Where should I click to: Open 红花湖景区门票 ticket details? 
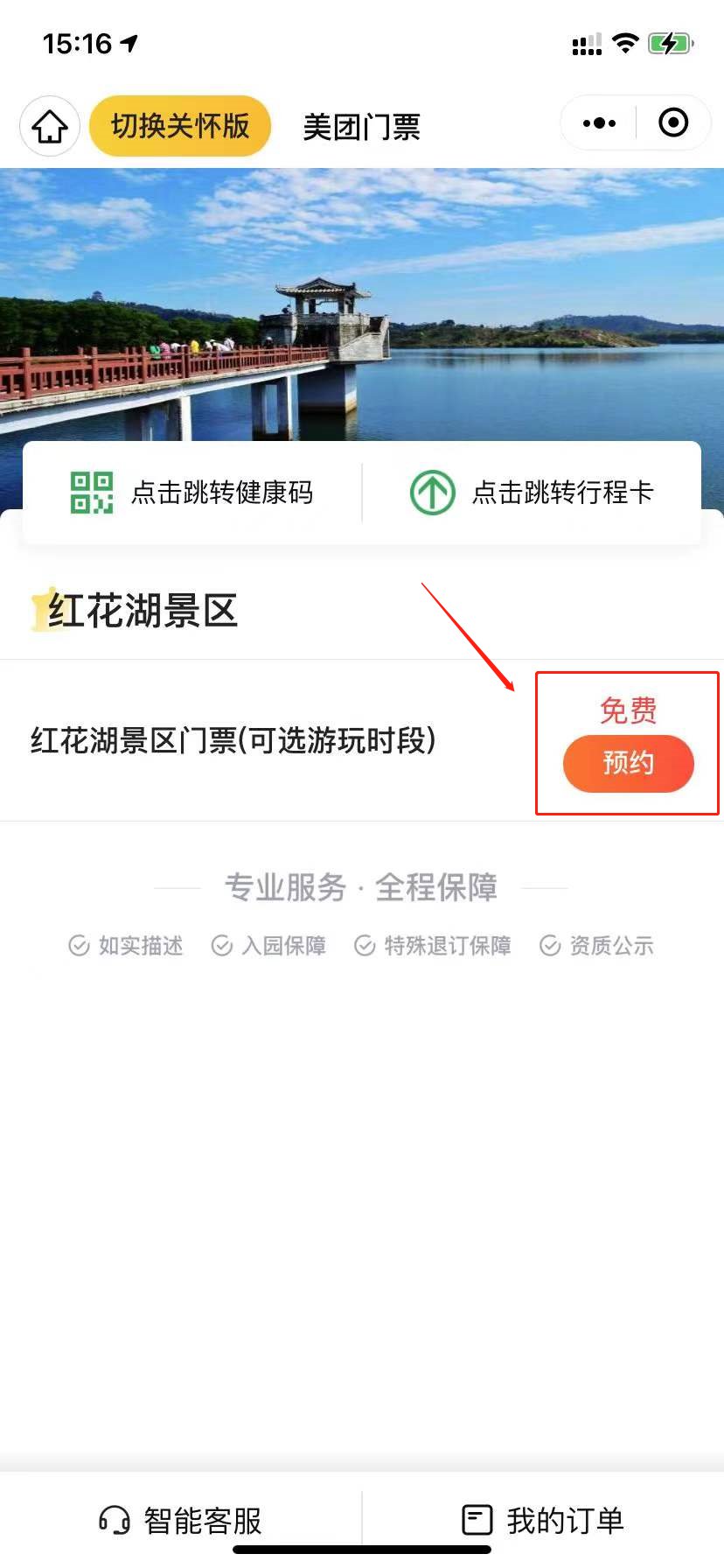[x=233, y=741]
